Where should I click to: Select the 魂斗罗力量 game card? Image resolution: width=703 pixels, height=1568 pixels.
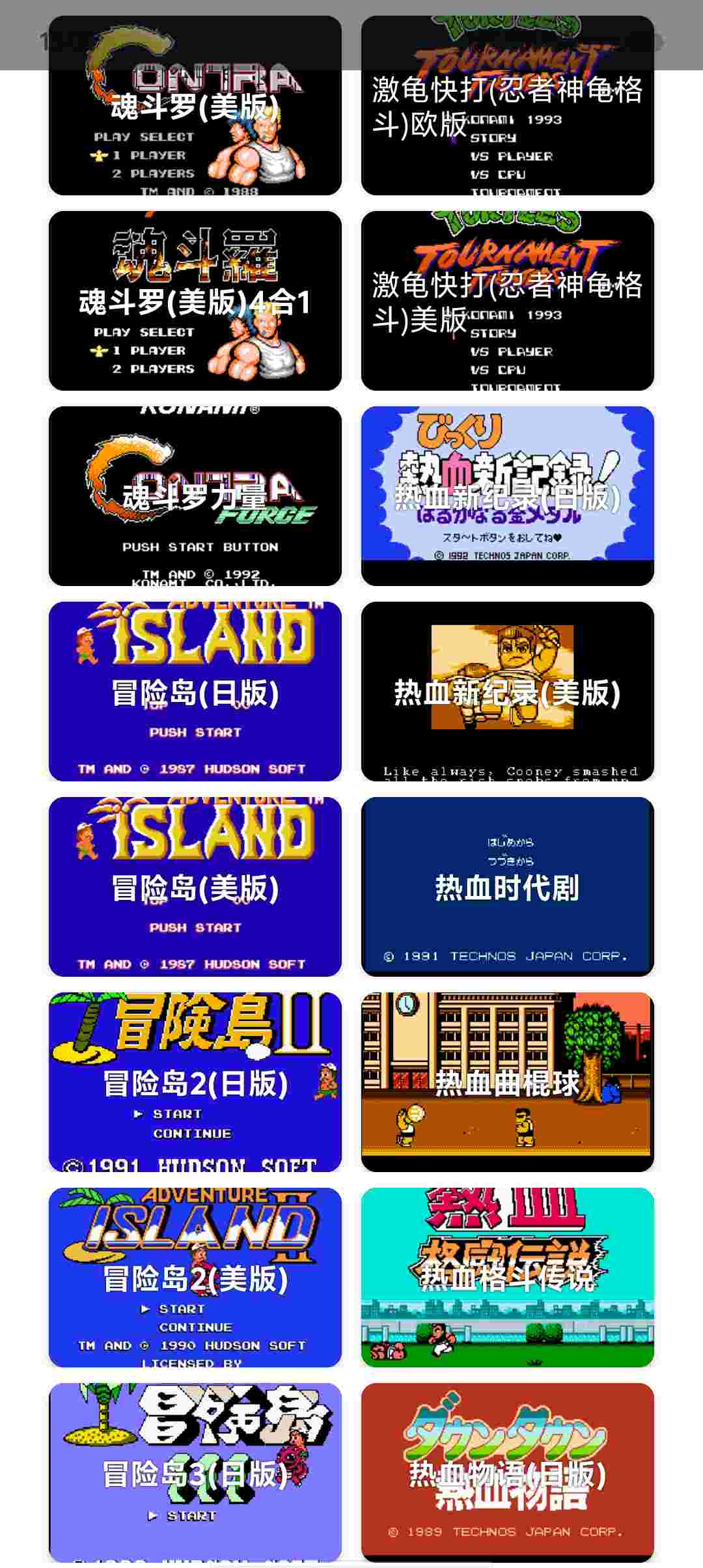(x=195, y=496)
